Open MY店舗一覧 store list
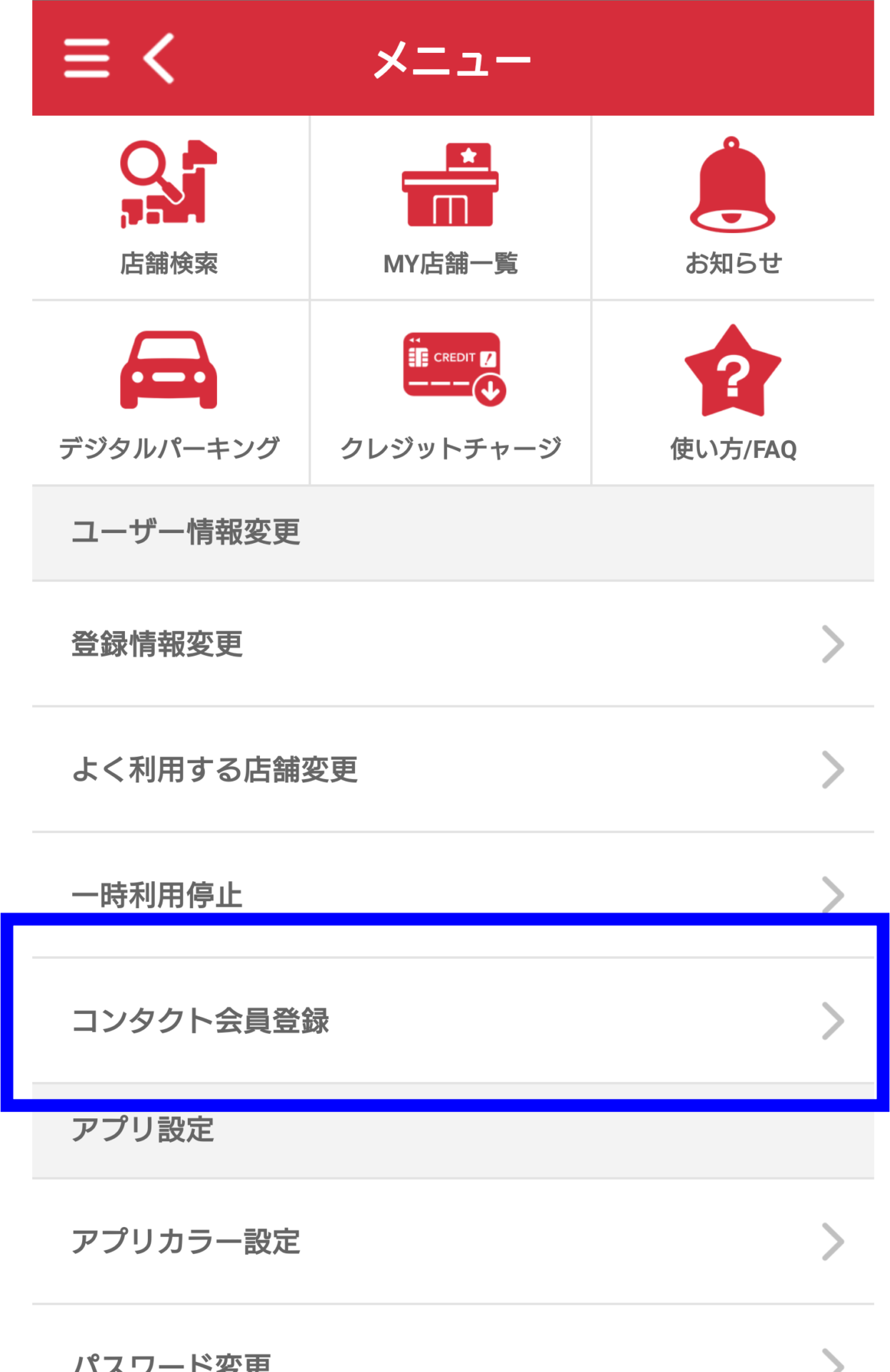 click(450, 208)
